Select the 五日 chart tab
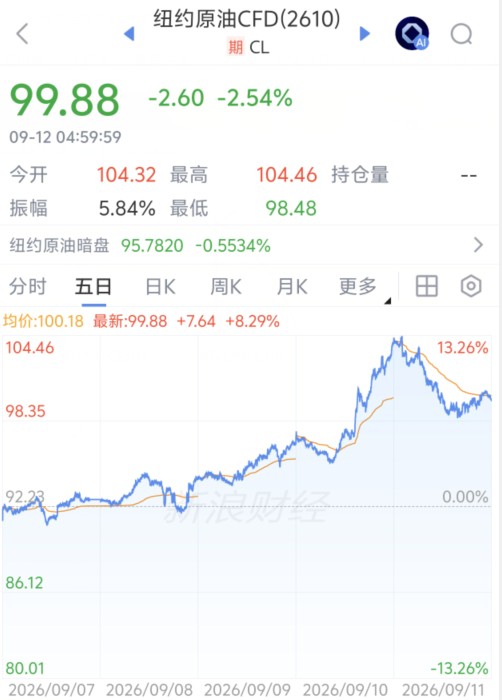This screenshot has width=502, height=700. [x=93, y=286]
